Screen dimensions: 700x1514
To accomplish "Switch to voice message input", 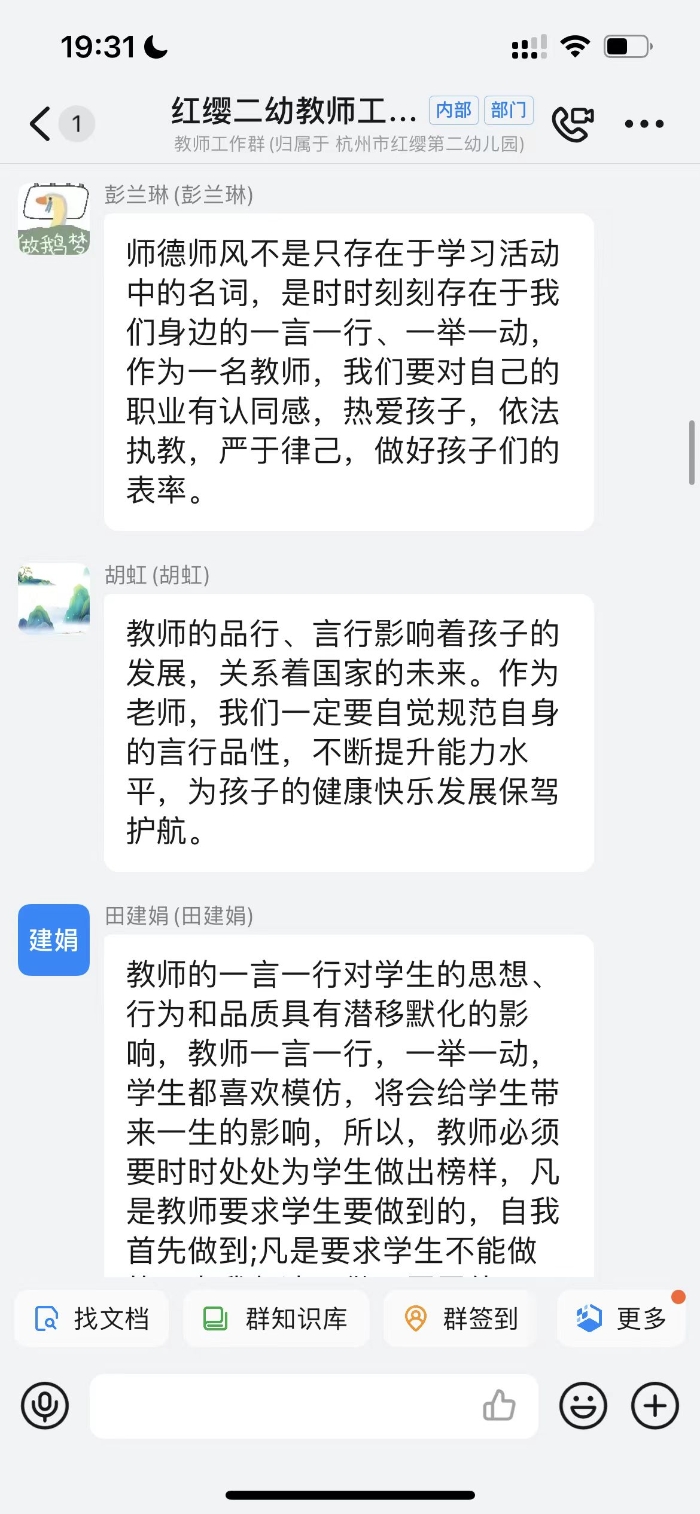I will pos(45,1406).
